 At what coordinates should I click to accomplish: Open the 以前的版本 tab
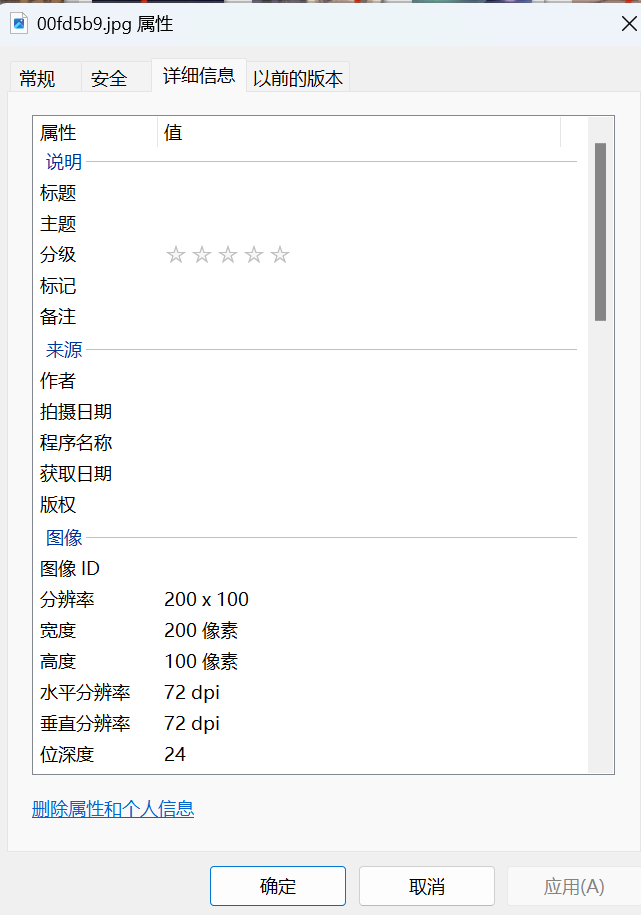coord(298,78)
